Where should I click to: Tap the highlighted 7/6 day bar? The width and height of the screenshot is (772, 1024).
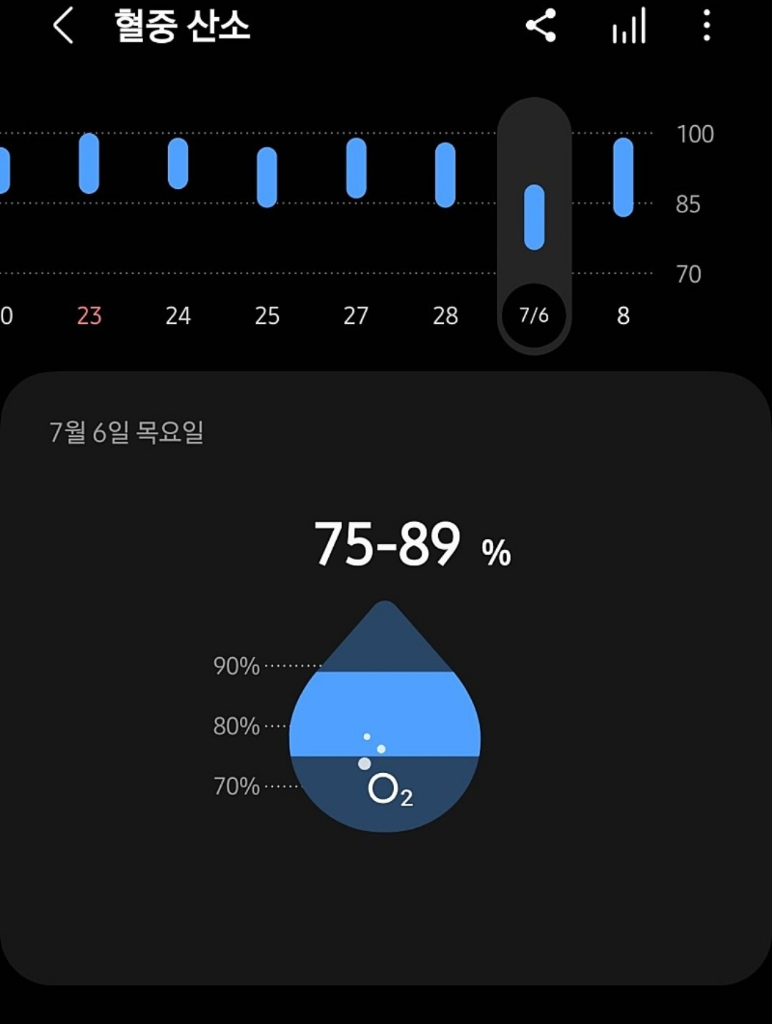click(x=534, y=217)
